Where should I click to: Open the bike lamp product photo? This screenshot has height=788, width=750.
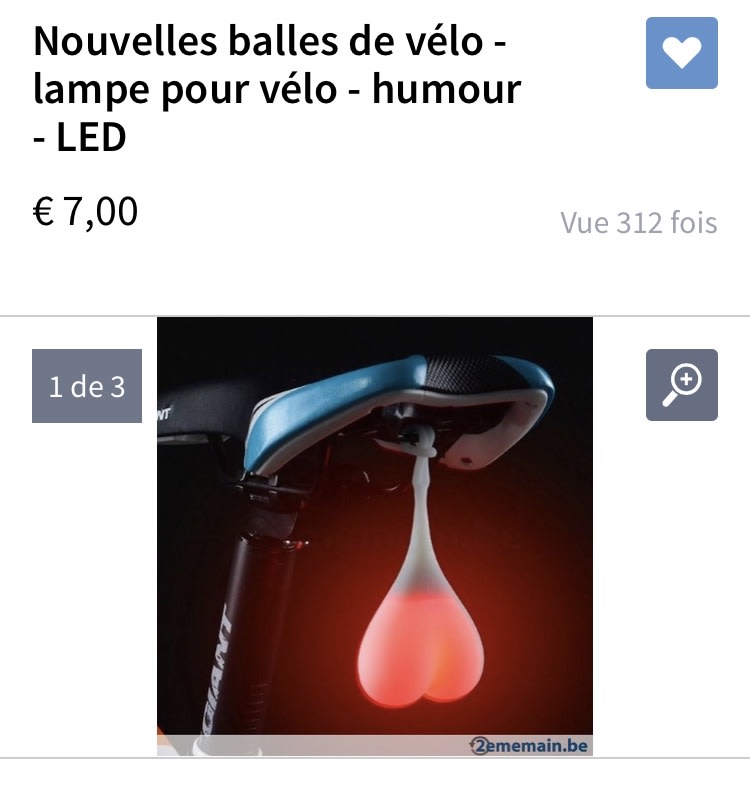tap(375, 536)
